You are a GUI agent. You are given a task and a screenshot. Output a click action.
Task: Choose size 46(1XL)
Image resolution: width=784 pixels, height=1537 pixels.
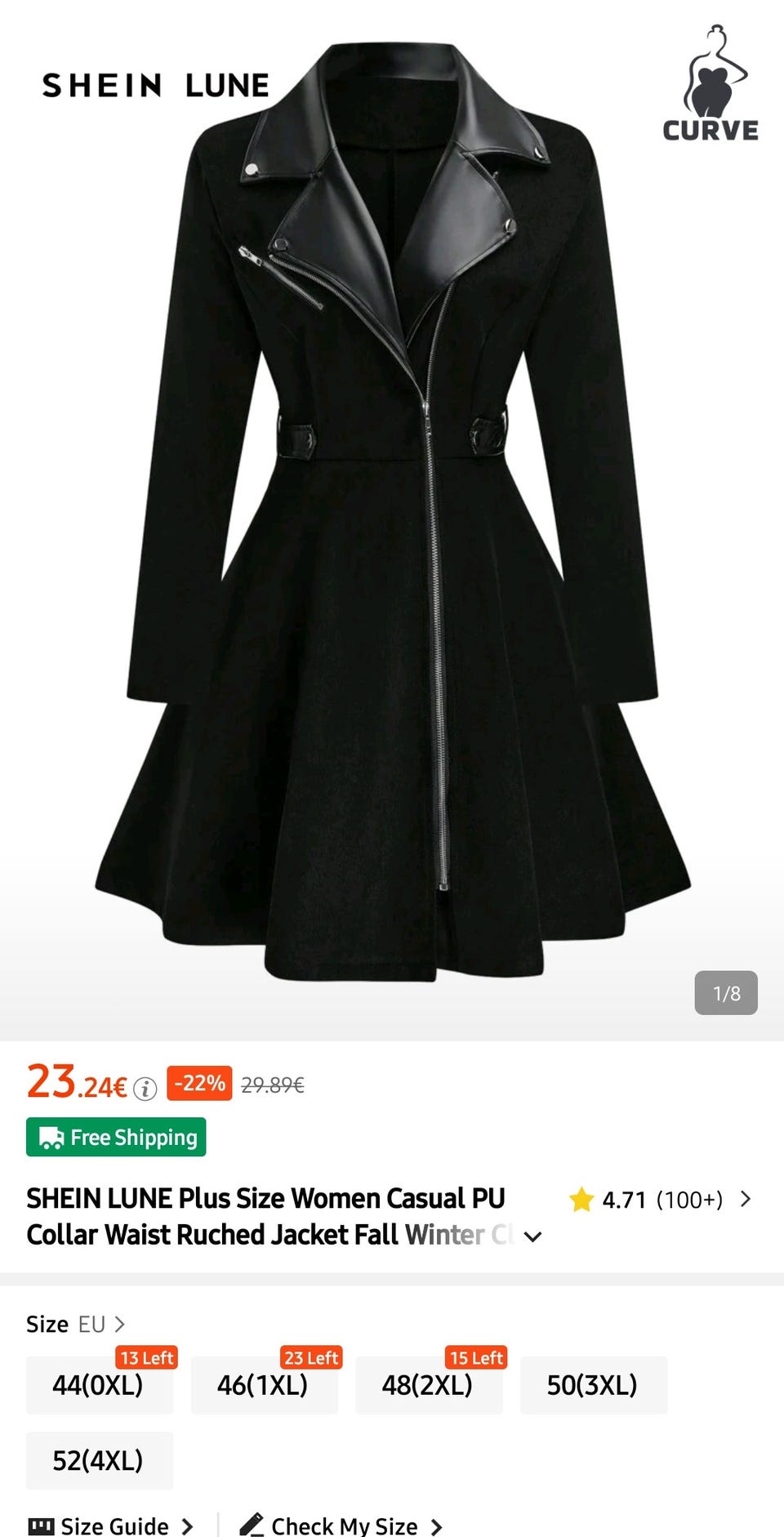coord(264,1385)
